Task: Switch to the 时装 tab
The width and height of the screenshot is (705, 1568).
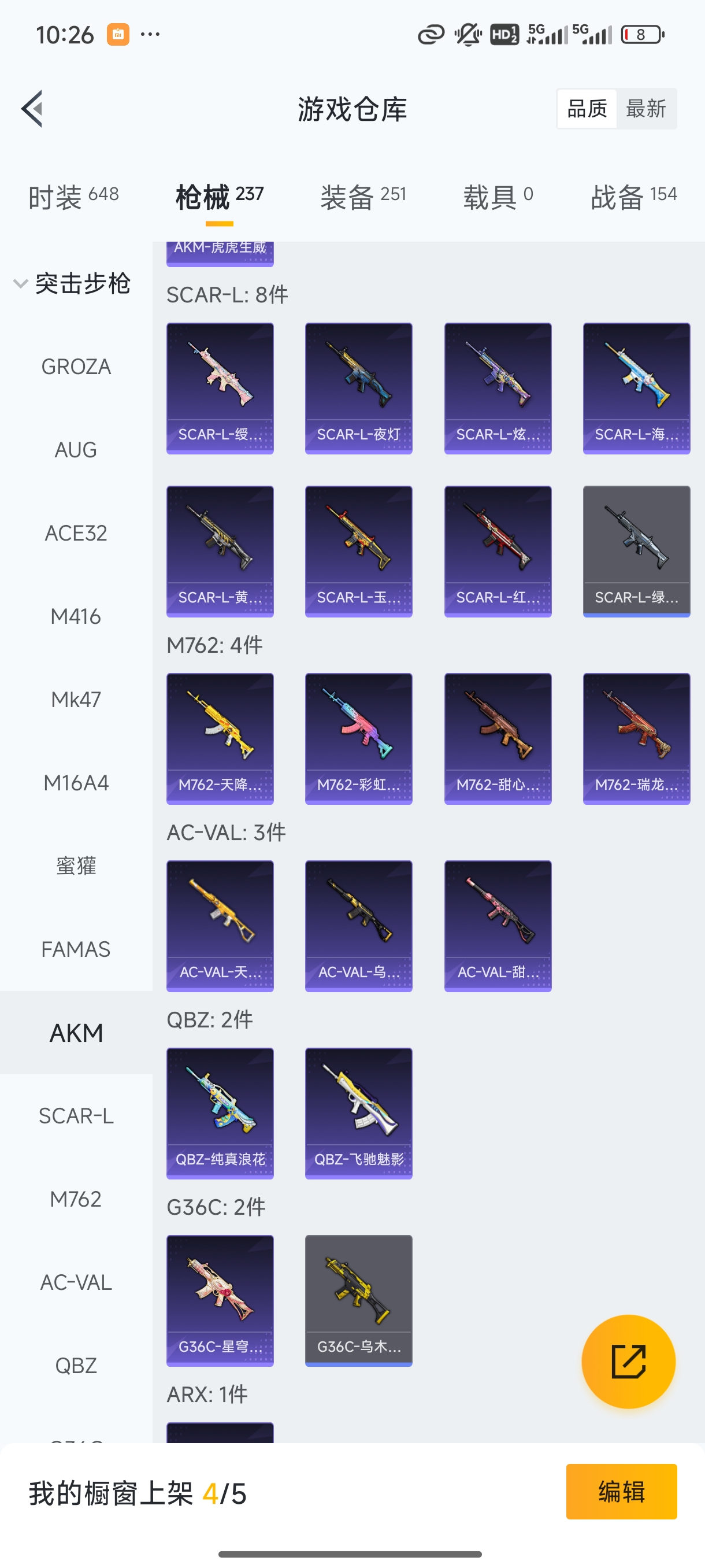Action: click(x=73, y=197)
